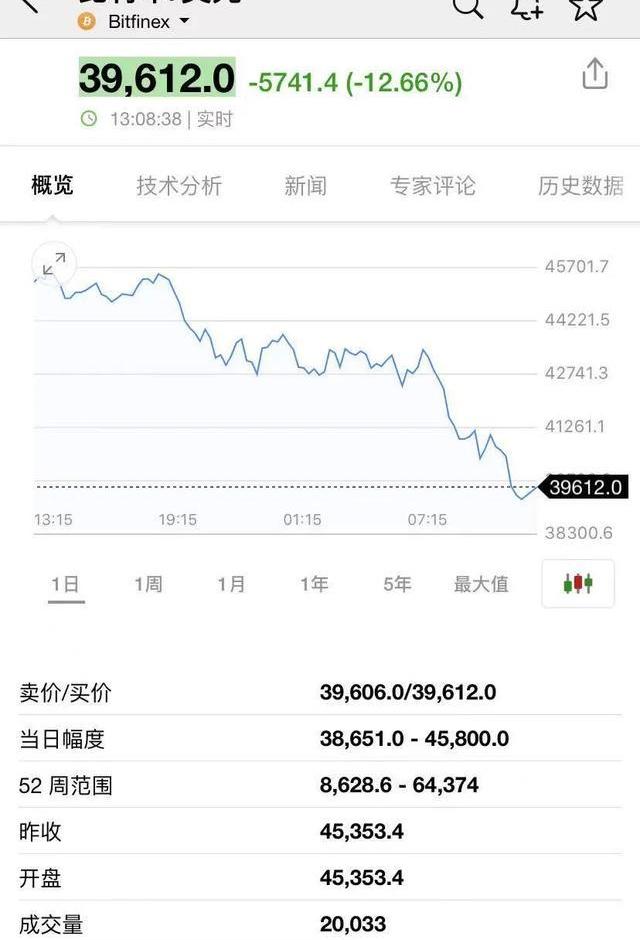Select the 最大值 chart range
This screenshot has width=640, height=940.
pyautogui.click(x=481, y=584)
